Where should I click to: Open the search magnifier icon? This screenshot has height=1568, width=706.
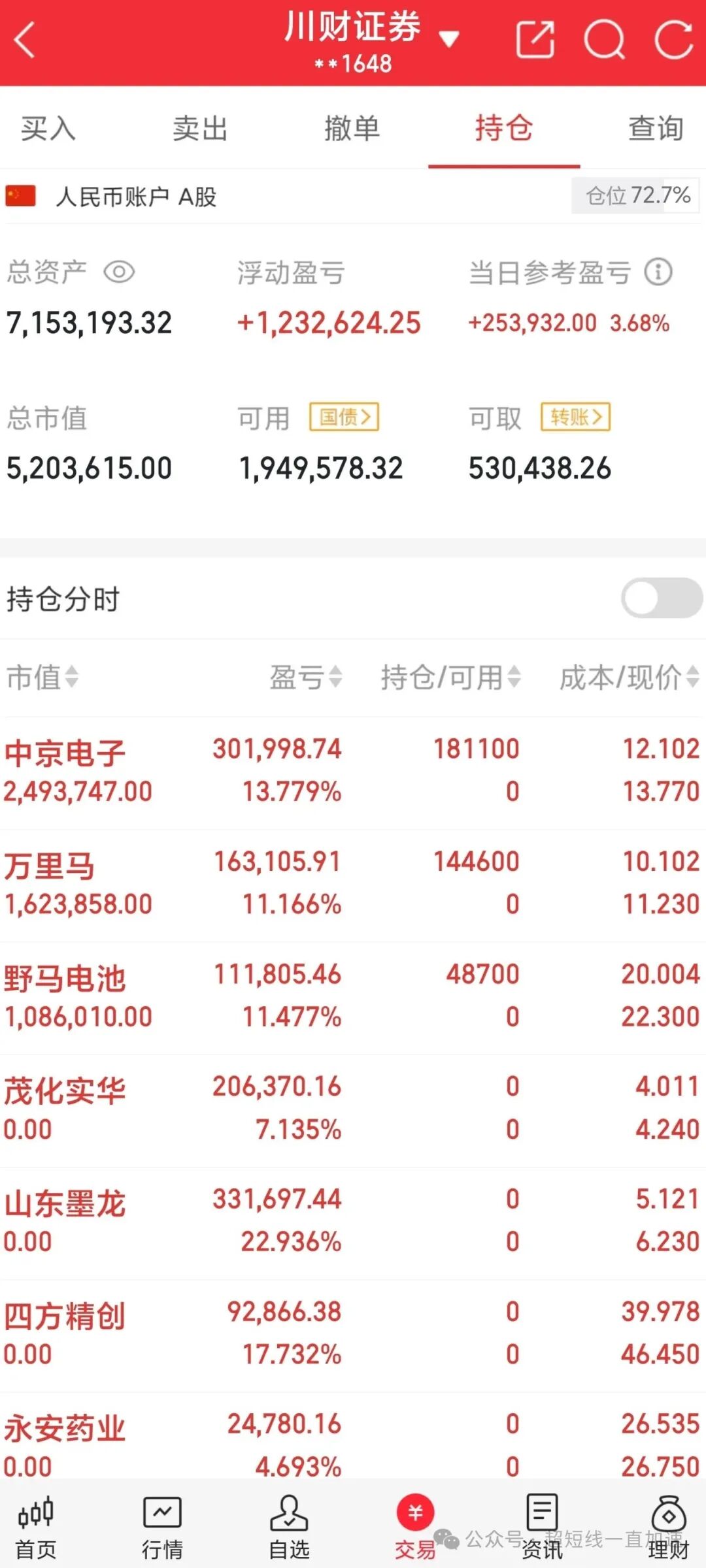pyautogui.click(x=605, y=40)
